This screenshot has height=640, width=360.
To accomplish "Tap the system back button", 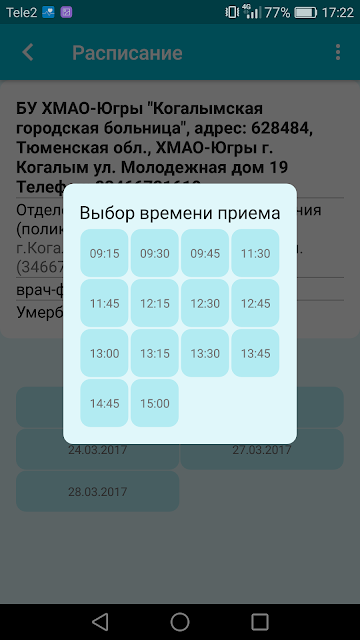I will click(x=100, y=622).
